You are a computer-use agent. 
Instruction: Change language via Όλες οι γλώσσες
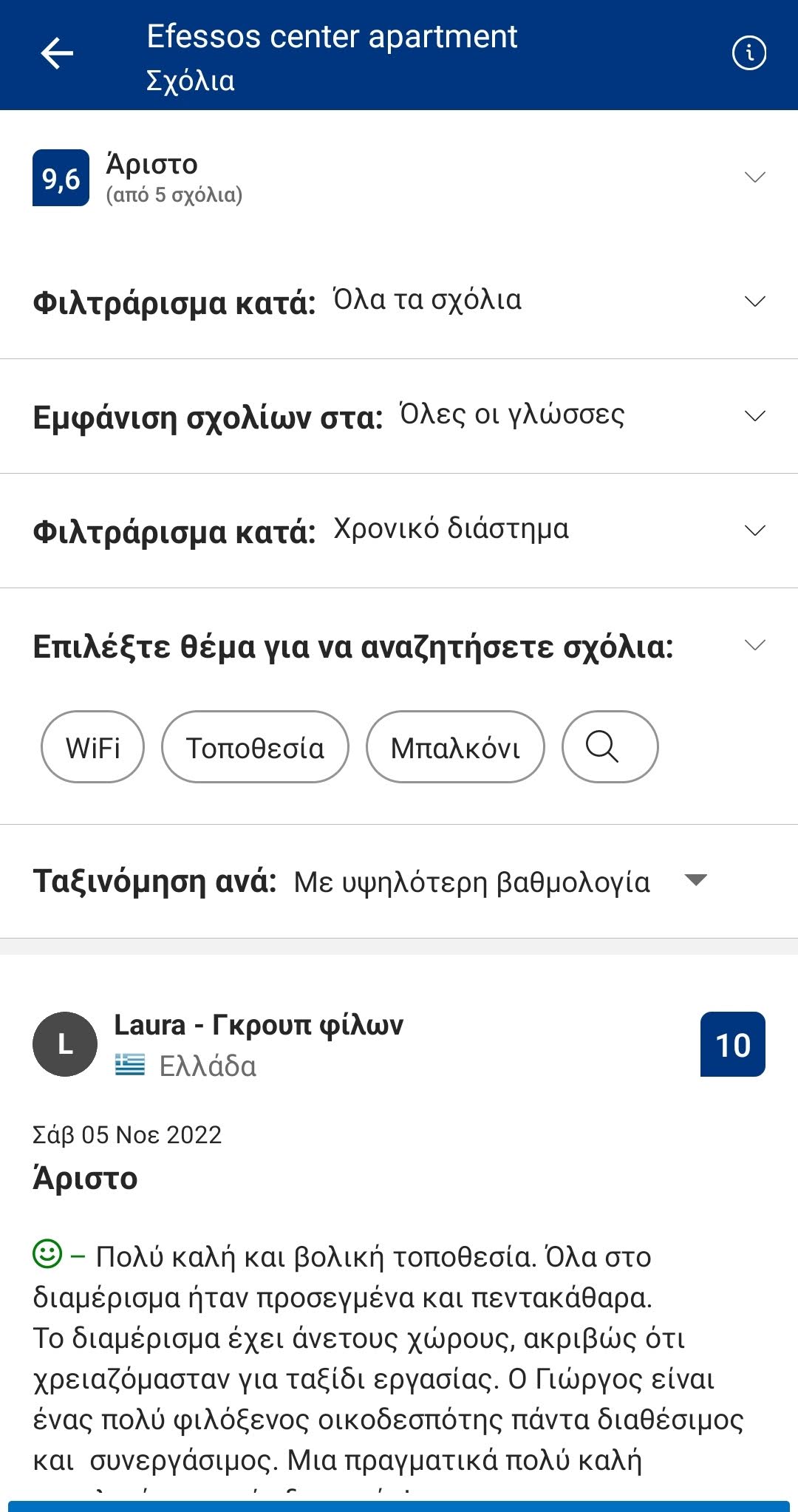tap(399, 416)
